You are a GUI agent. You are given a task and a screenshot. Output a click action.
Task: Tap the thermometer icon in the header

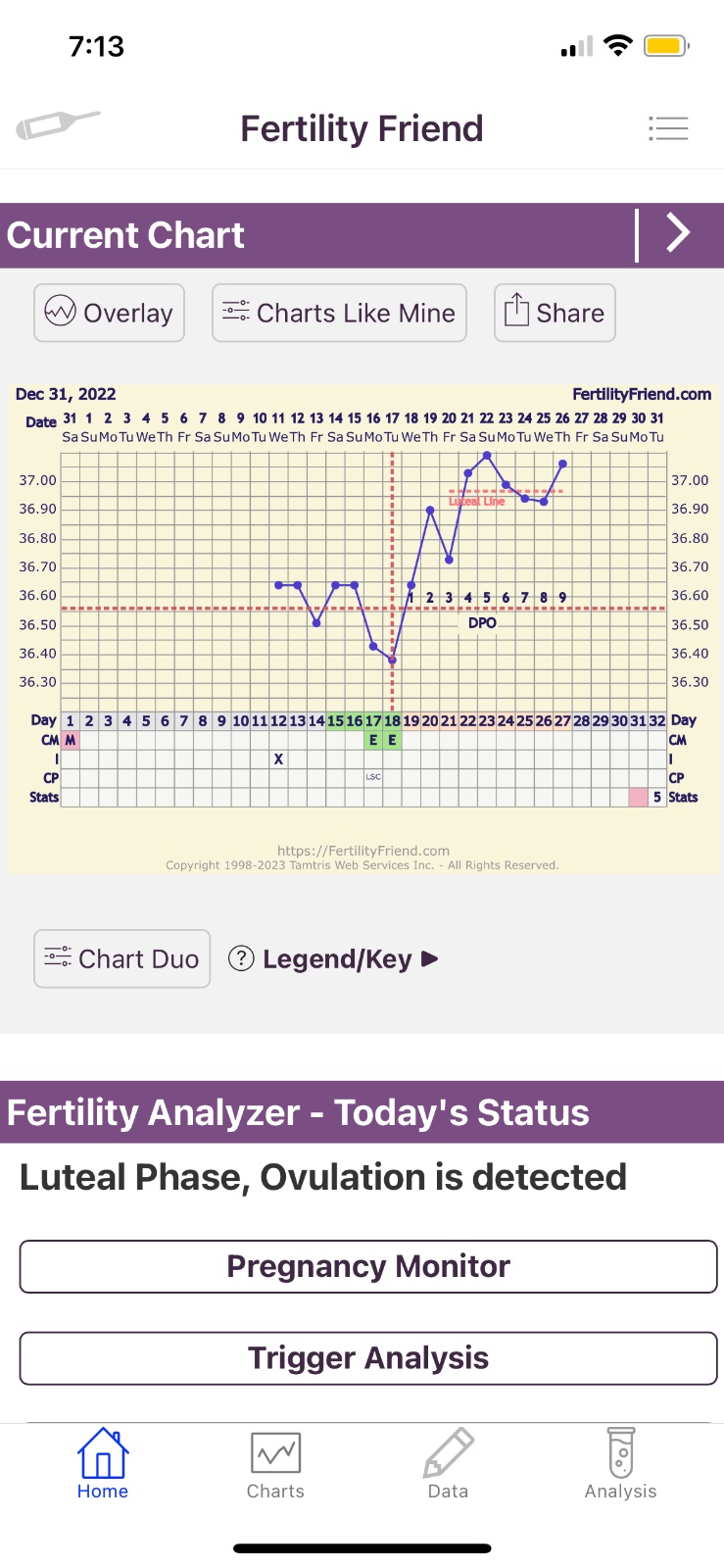coord(57,125)
